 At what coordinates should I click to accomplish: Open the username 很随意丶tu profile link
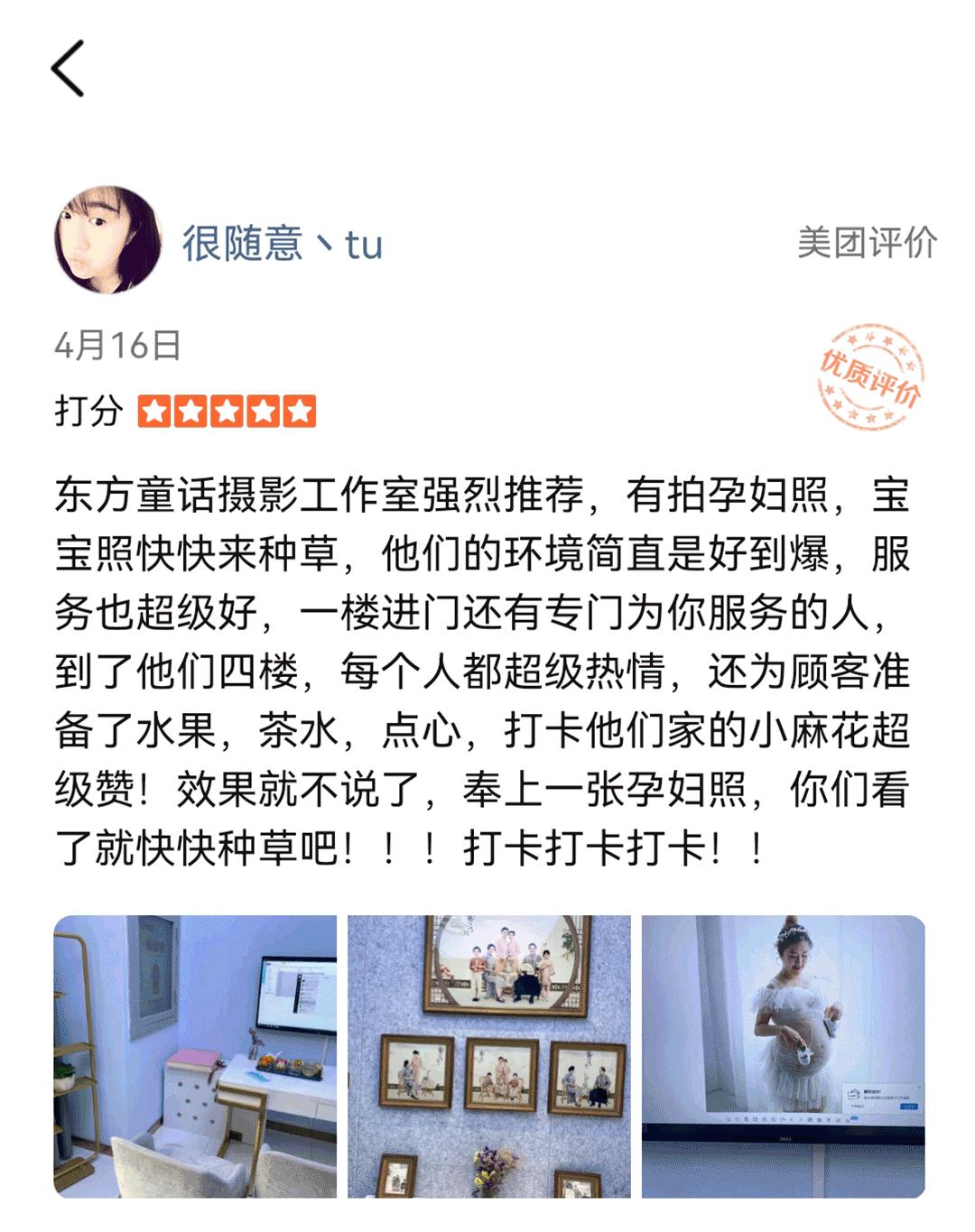coord(283,245)
